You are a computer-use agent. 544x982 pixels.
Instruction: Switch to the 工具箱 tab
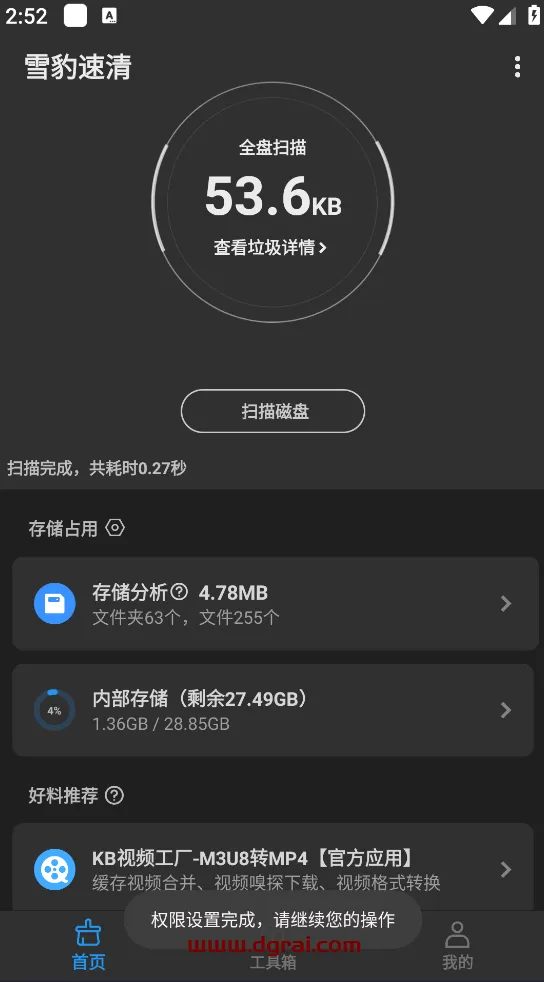[273, 962]
